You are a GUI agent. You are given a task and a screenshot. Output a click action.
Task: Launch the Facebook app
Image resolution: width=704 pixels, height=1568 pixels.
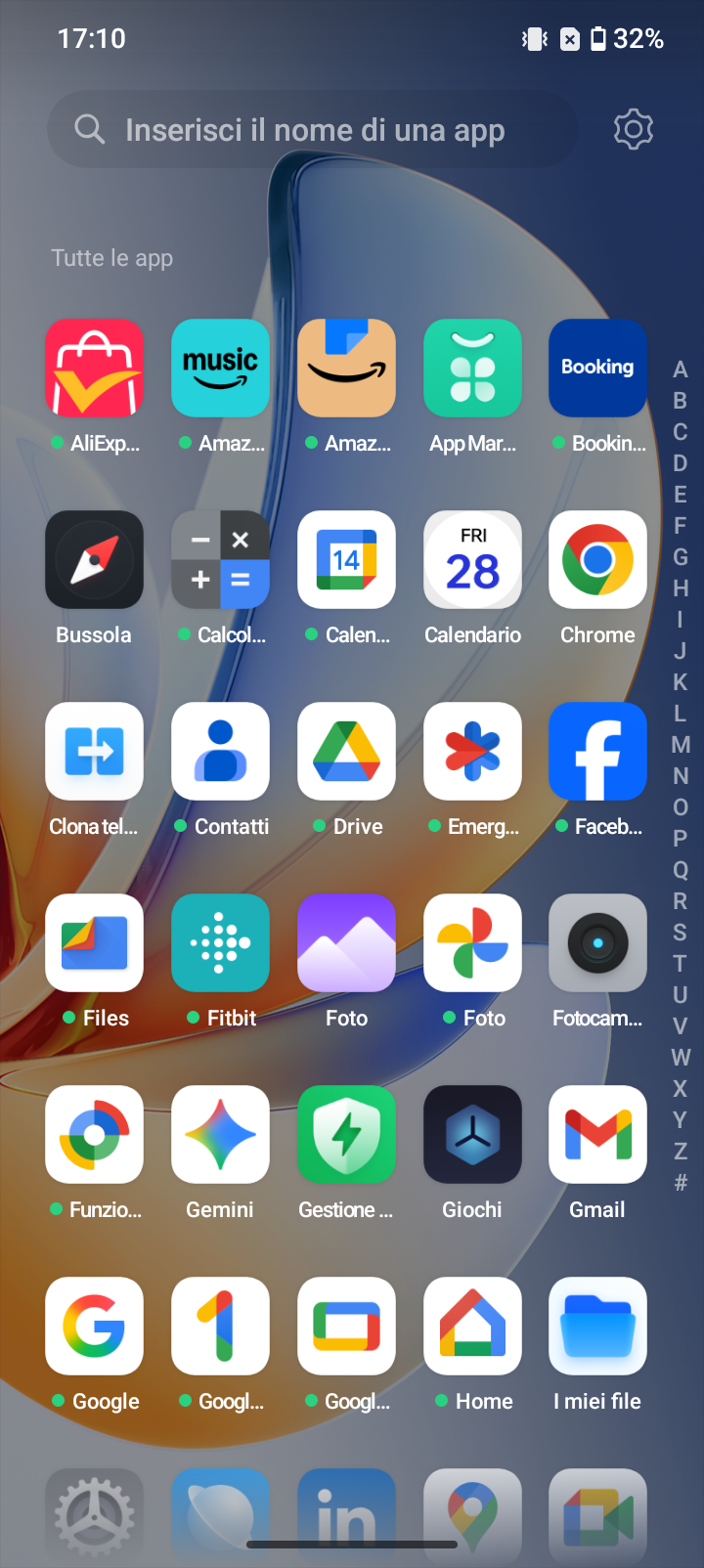click(597, 752)
